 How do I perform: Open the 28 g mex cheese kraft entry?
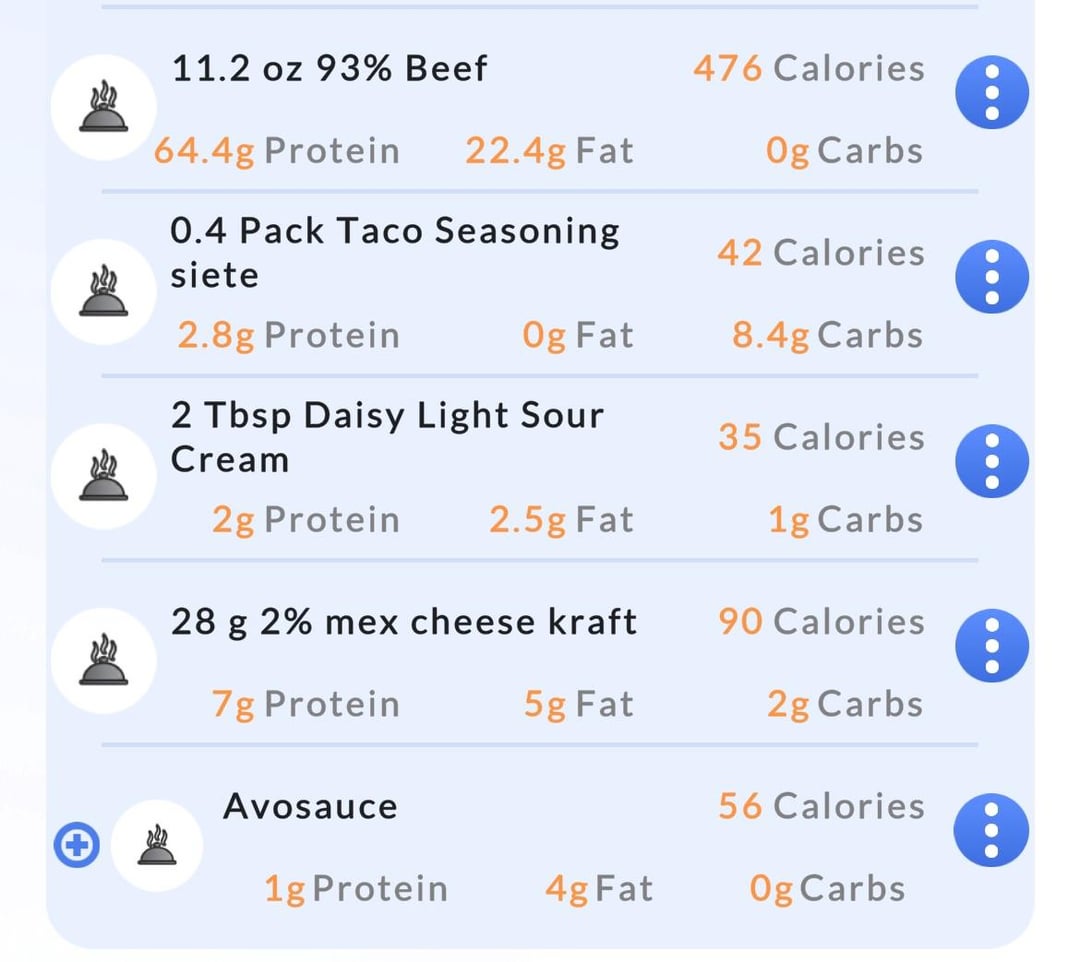coord(403,622)
